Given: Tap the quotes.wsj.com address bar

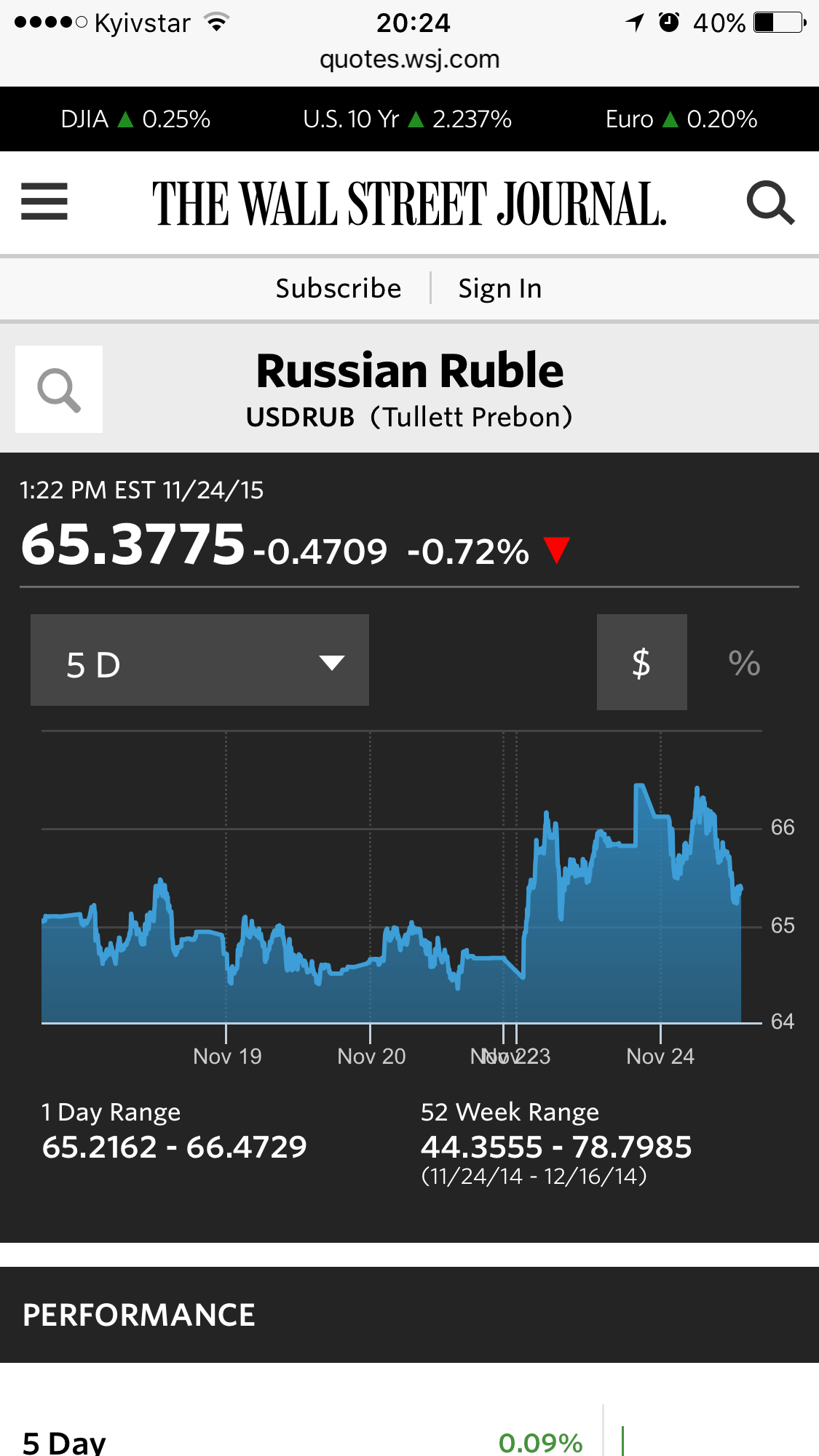Looking at the screenshot, I should click(409, 59).
